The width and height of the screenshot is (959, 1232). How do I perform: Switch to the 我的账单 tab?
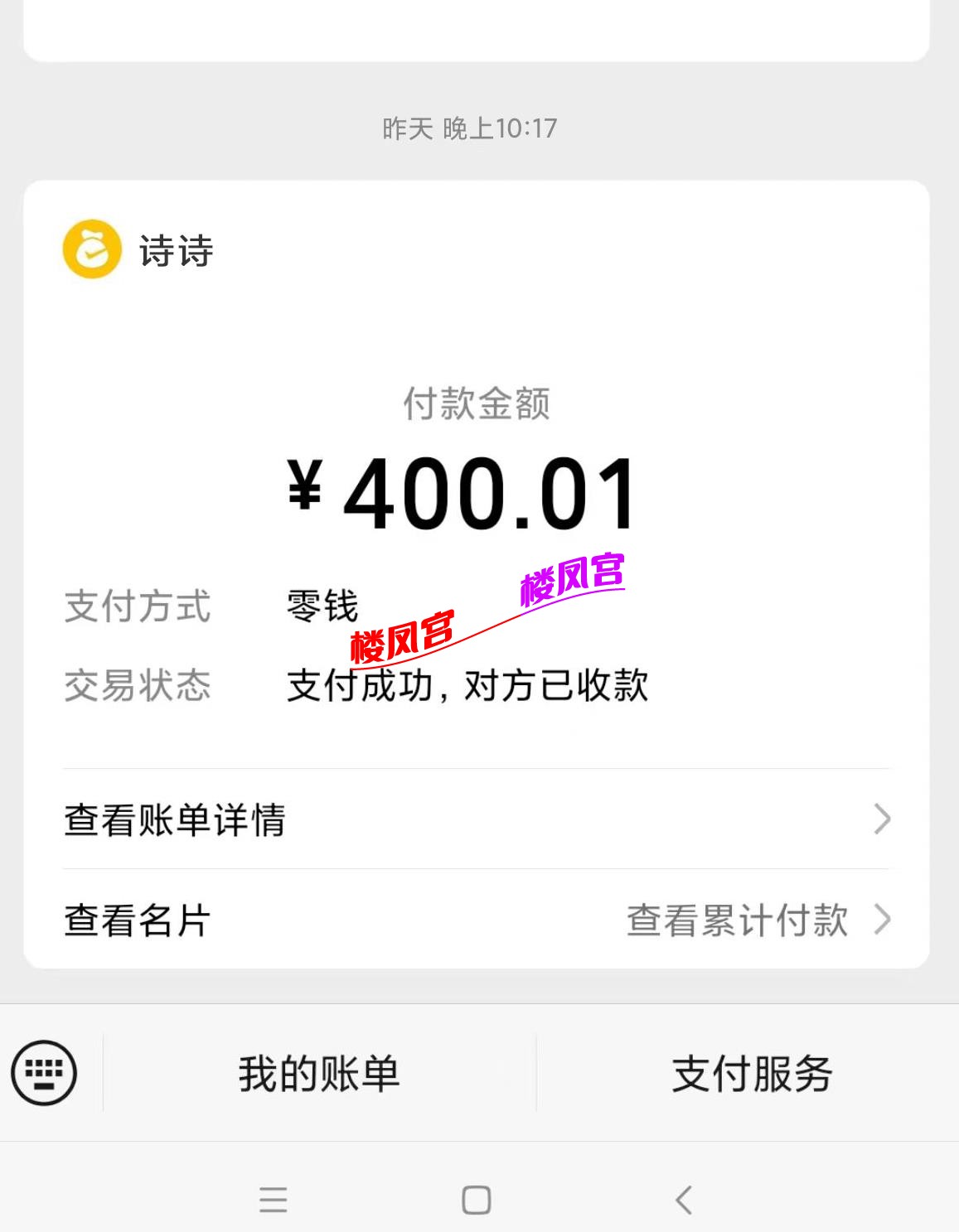click(317, 1074)
